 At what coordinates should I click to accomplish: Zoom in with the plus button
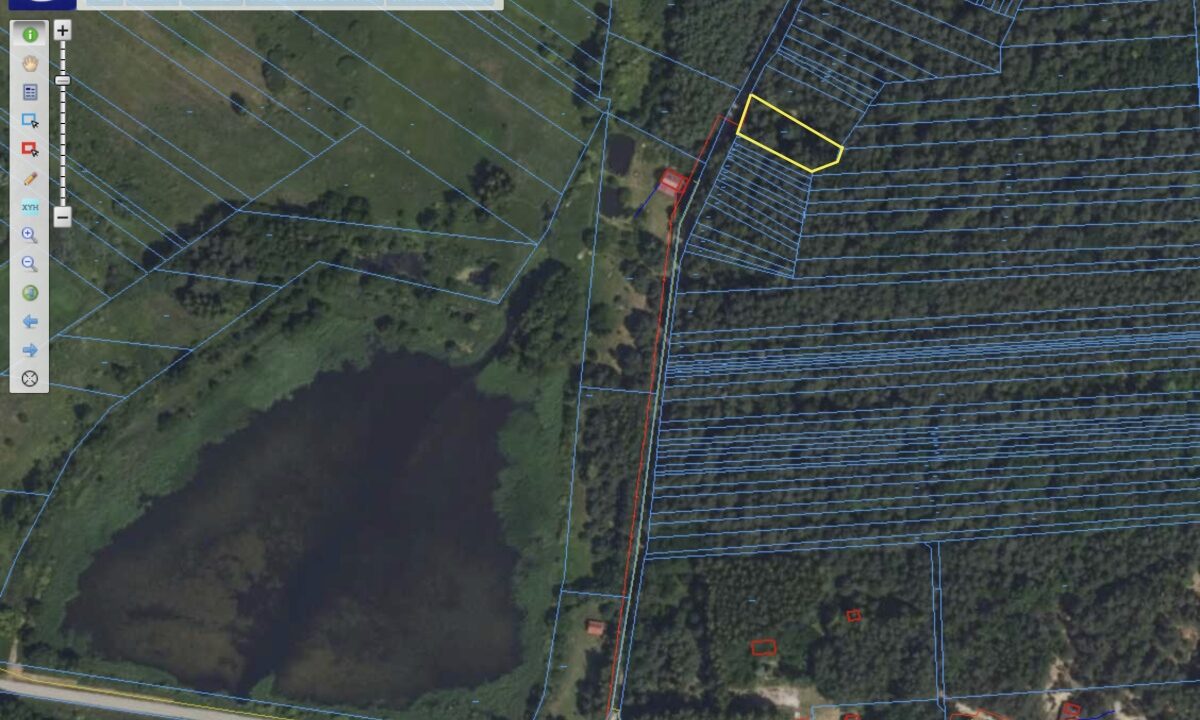62,31
